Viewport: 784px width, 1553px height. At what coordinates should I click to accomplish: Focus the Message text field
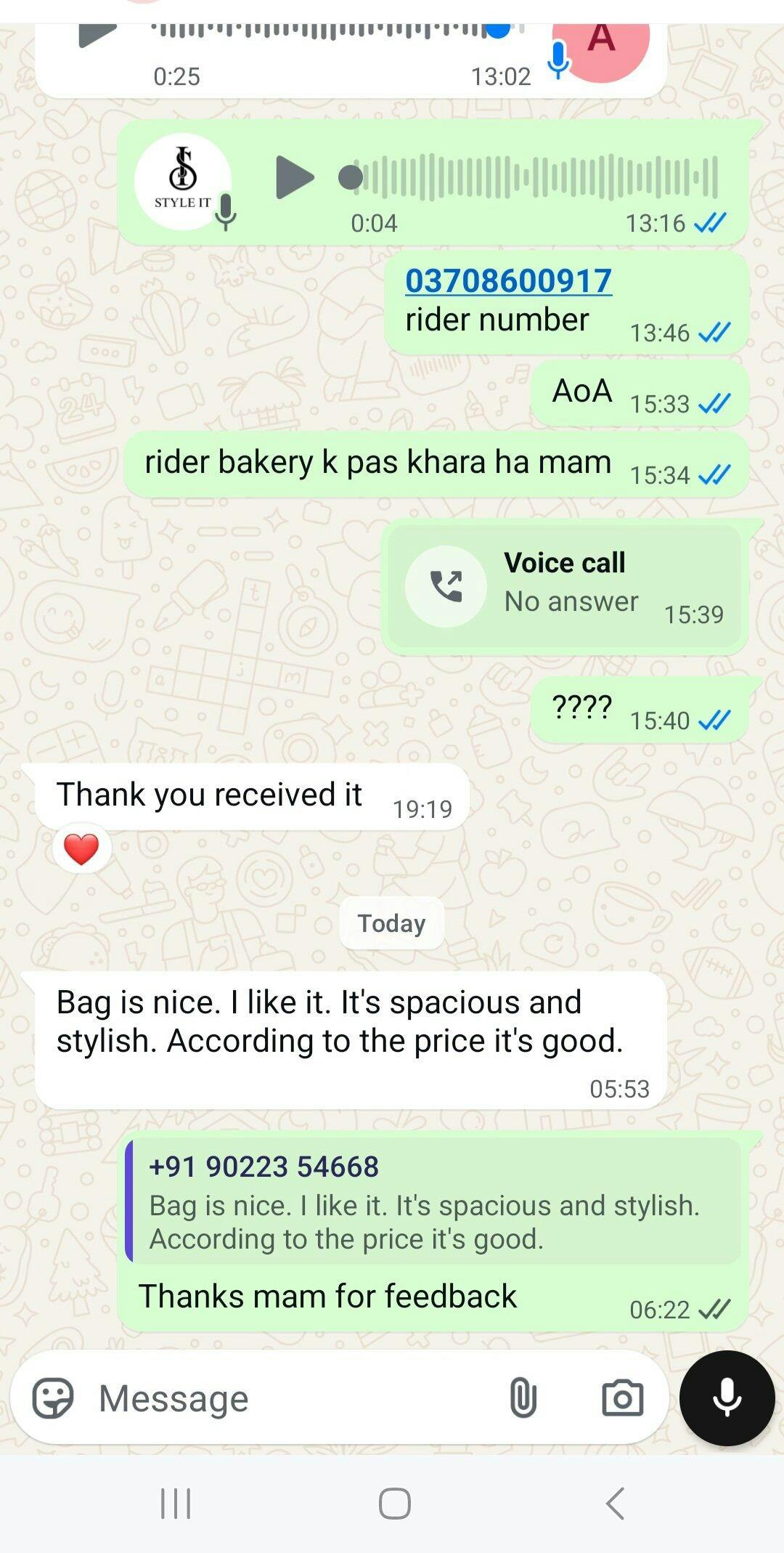click(x=290, y=1398)
